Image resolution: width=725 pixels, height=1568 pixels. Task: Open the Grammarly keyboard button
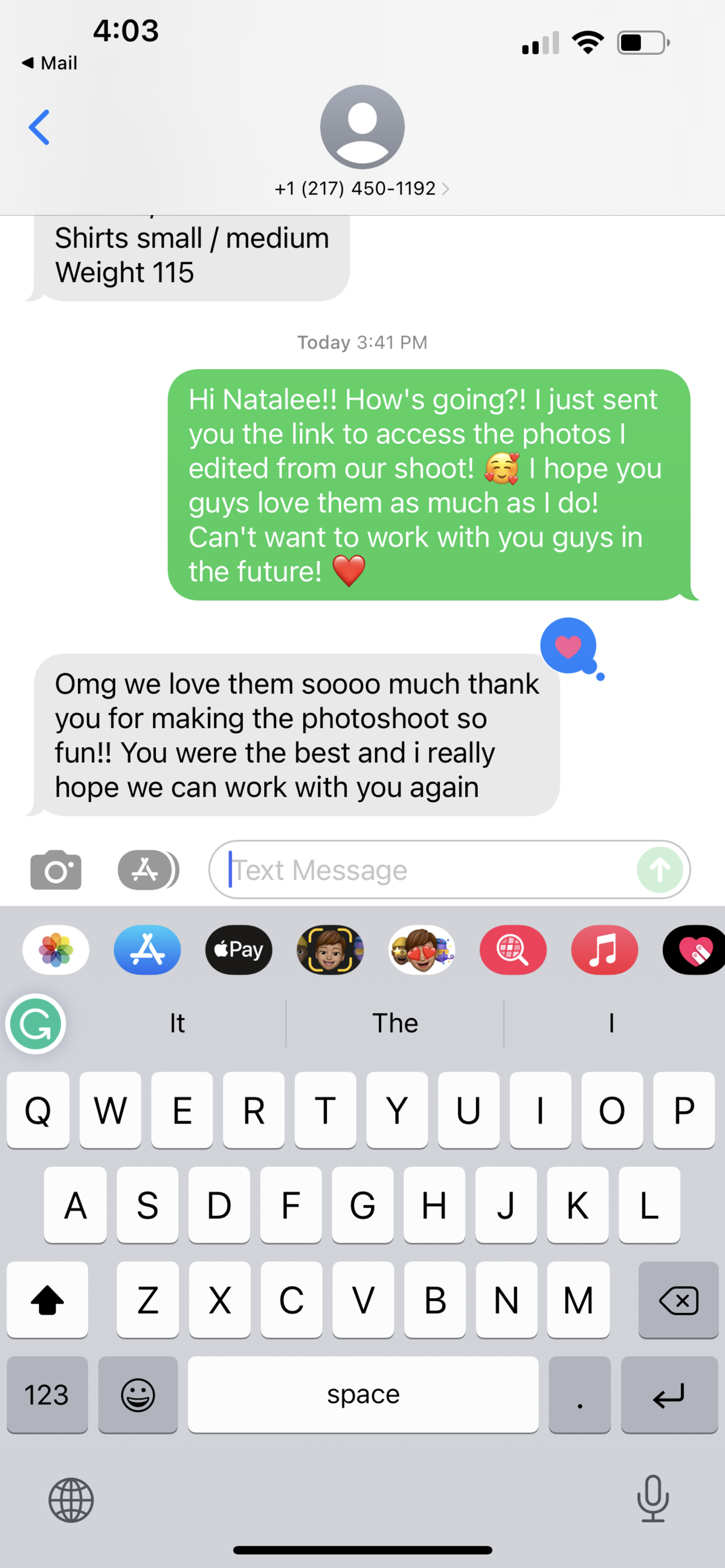[35, 1024]
